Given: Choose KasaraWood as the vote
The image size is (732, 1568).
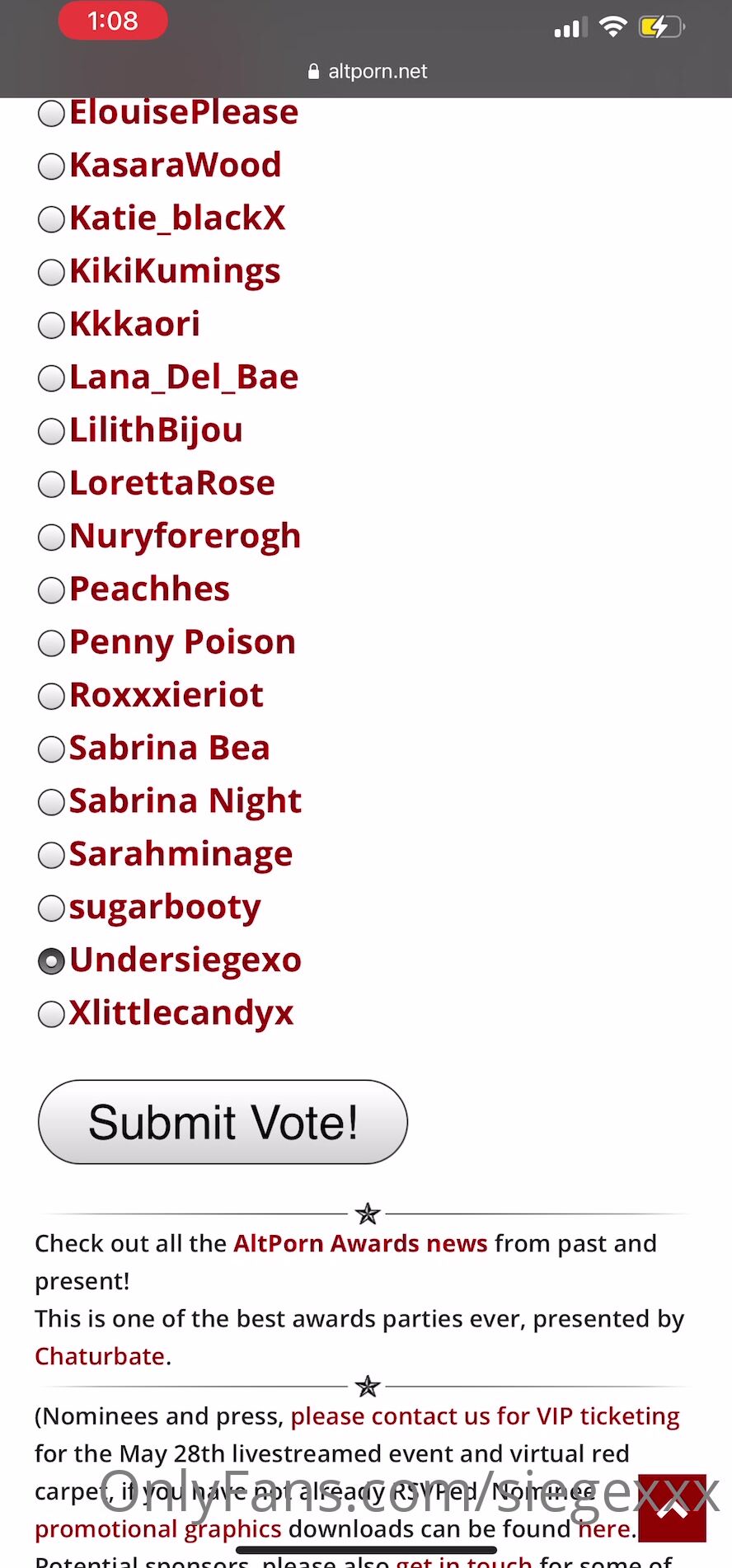Looking at the screenshot, I should (x=51, y=167).
